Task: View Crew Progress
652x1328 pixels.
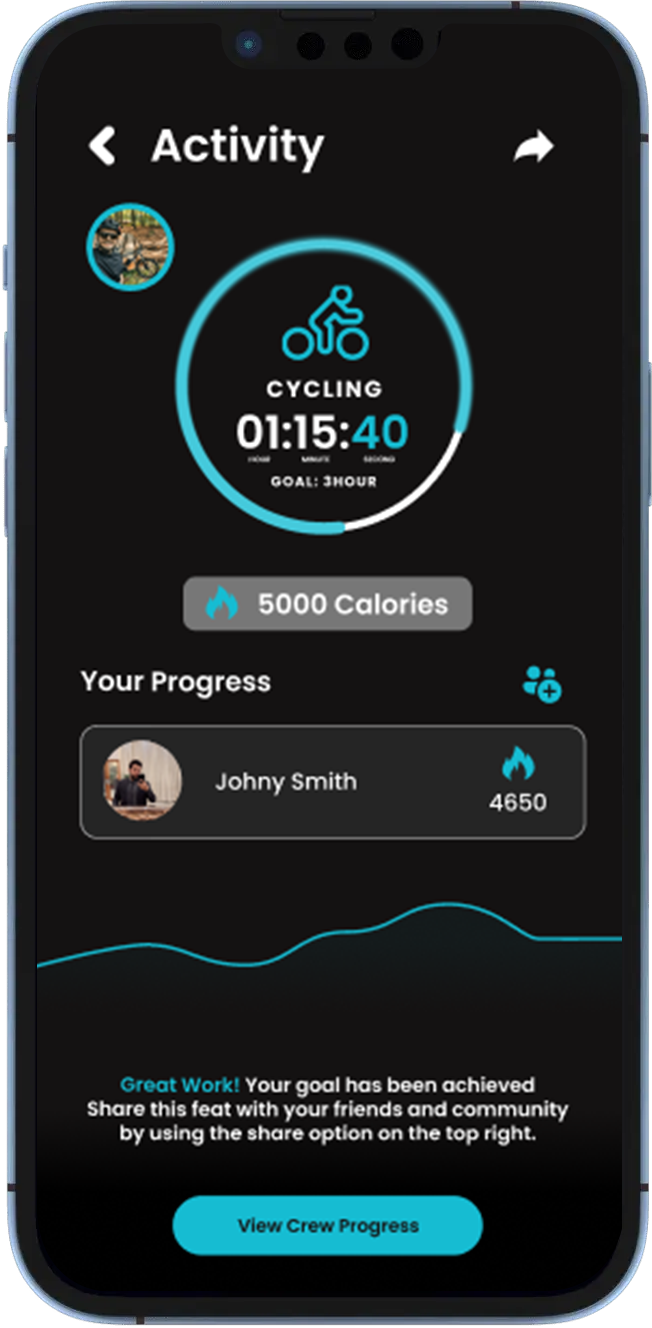Action: [x=327, y=1225]
